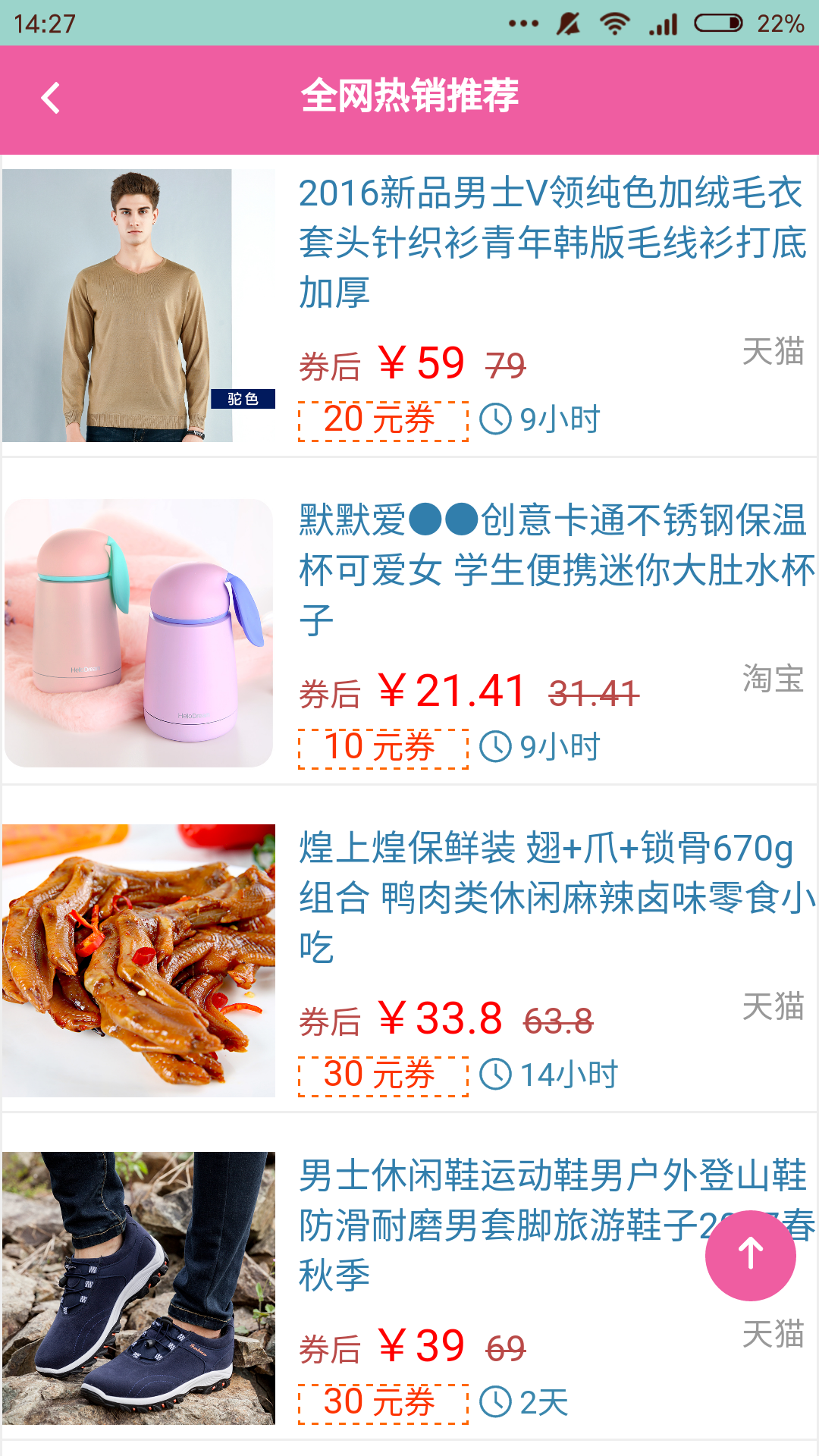Tap the camel sweater model photo
Image resolution: width=819 pixels, height=1456 pixels.
[138, 306]
